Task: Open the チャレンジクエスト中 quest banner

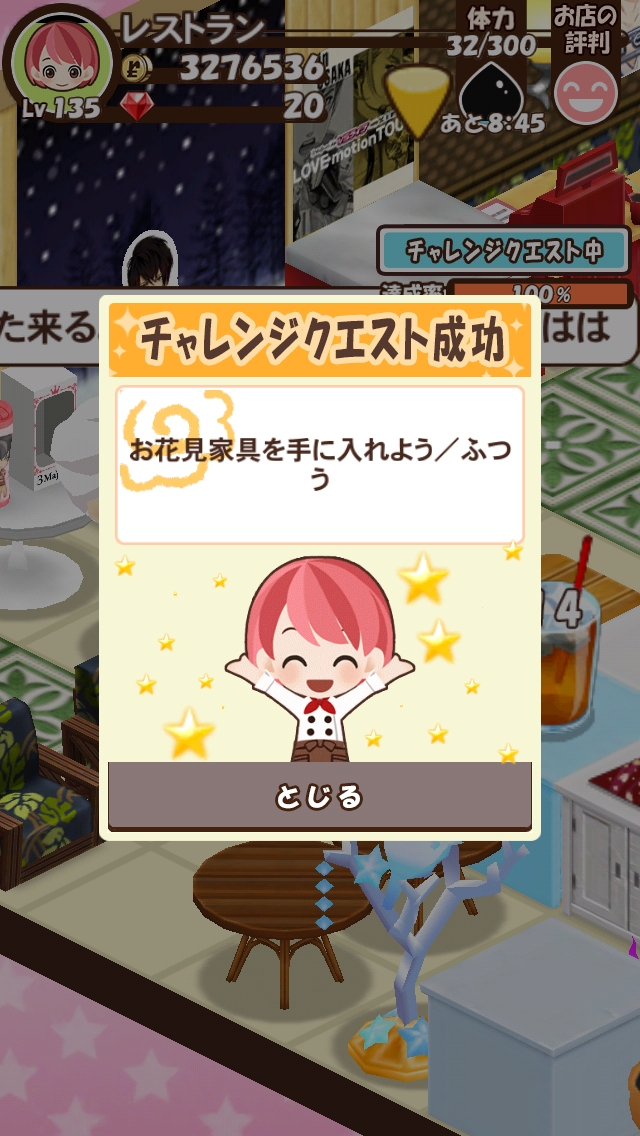Action: (x=503, y=250)
